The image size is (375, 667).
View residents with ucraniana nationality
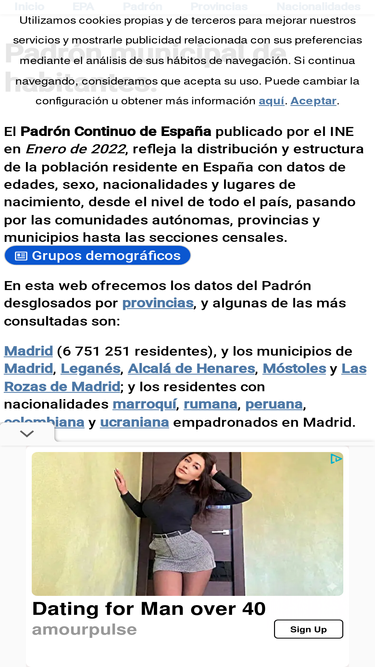click(134, 422)
